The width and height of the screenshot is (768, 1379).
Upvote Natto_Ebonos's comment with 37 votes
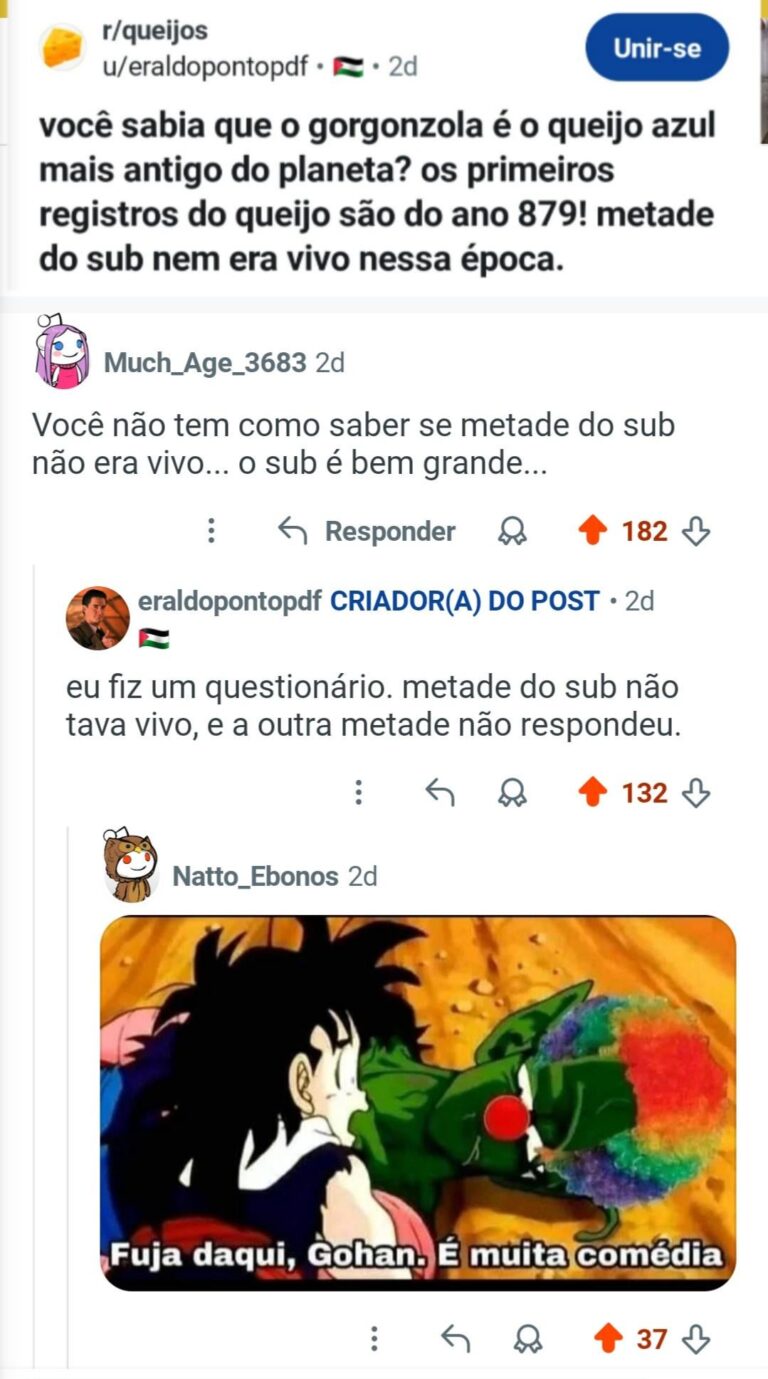(607, 1338)
